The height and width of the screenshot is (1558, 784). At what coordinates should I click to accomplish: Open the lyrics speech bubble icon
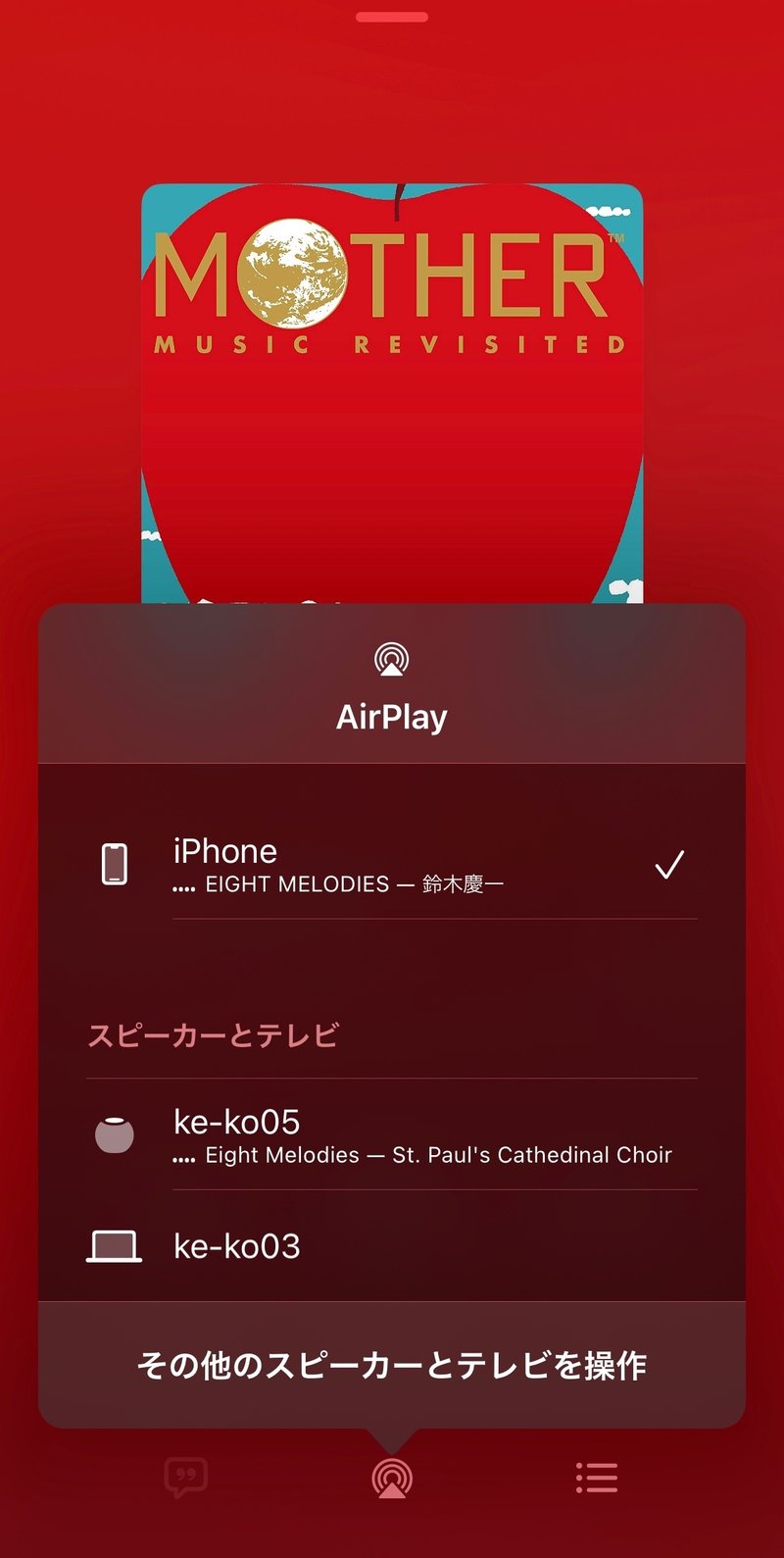[x=186, y=1477]
